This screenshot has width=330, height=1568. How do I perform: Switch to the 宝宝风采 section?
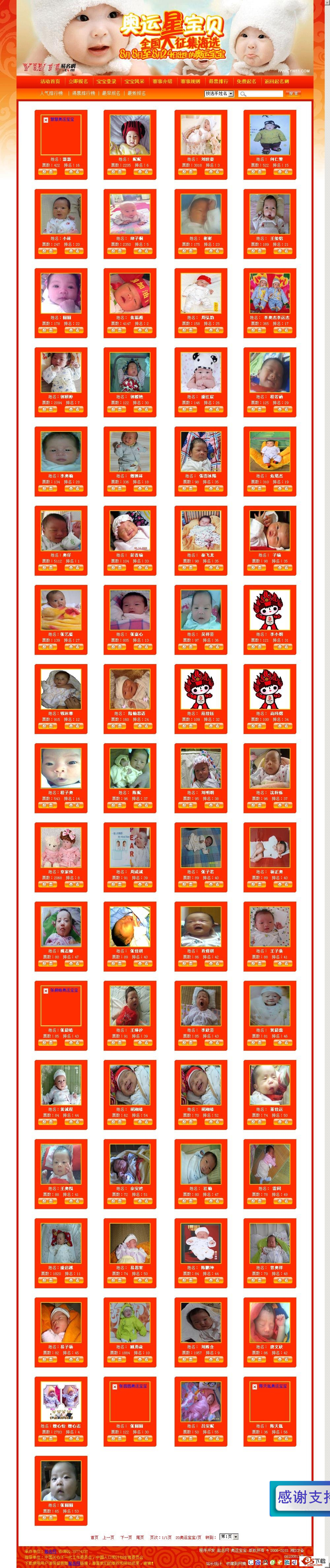[134, 81]
